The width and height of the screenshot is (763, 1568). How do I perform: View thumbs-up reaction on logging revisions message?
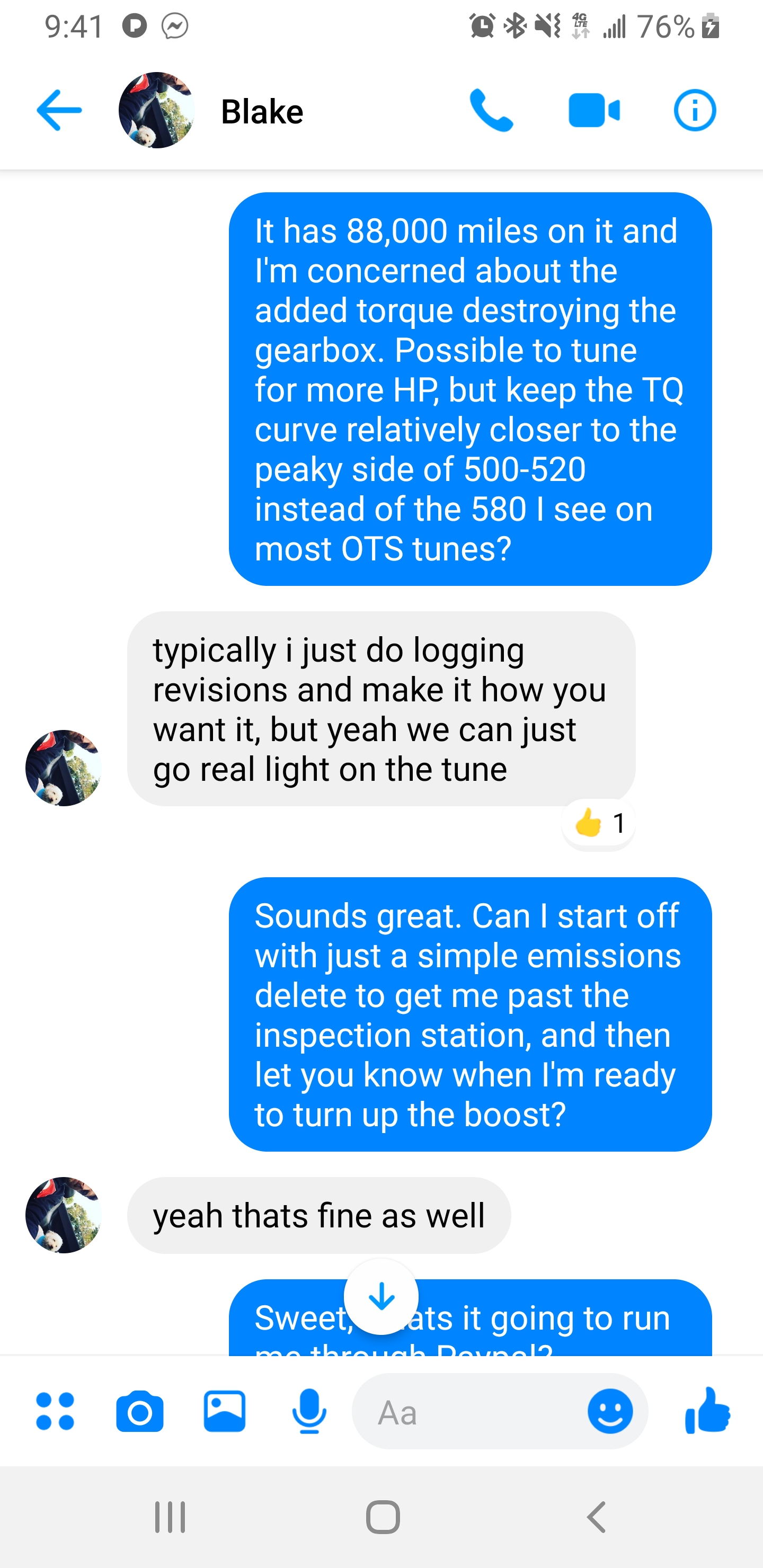click(x=599, y=824)
